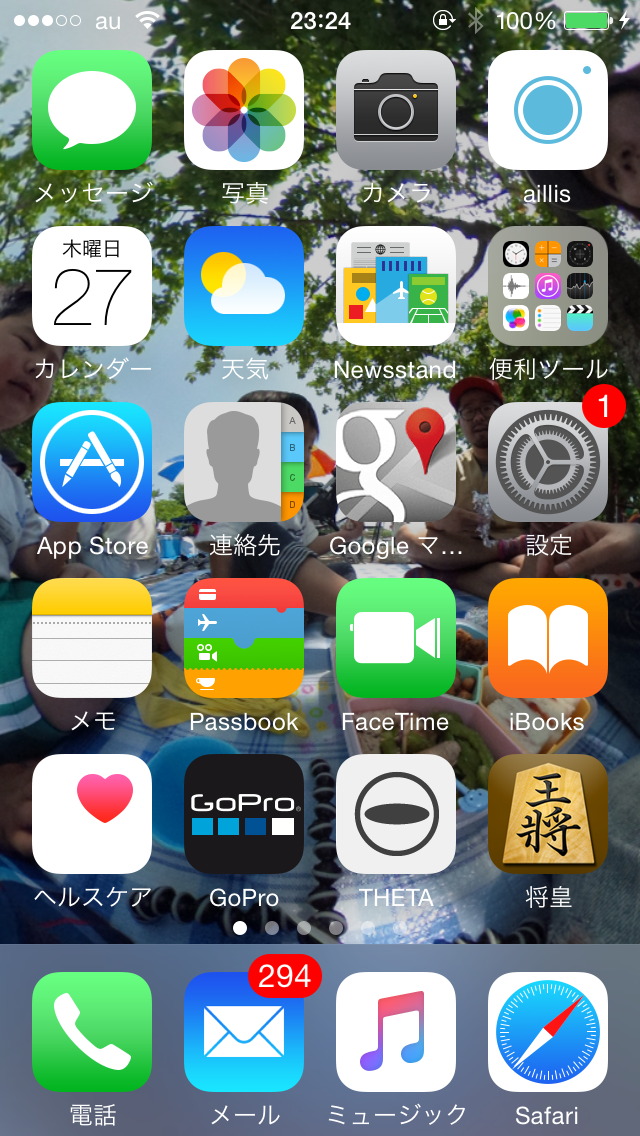Launch the App Store

(x=92, y=462)
